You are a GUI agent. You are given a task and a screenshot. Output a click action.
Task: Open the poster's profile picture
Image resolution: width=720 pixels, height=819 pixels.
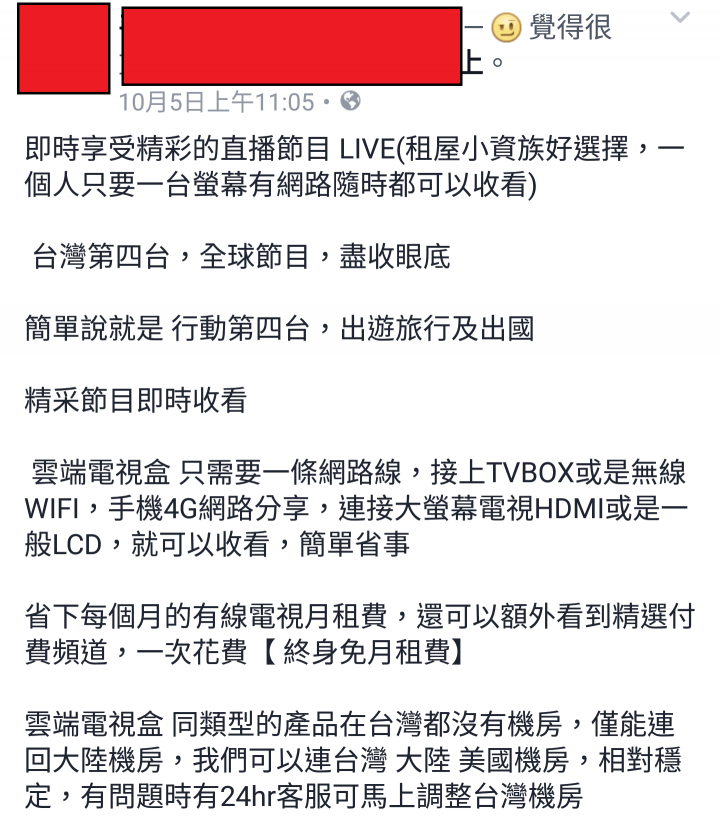click(x=64, y=49)
